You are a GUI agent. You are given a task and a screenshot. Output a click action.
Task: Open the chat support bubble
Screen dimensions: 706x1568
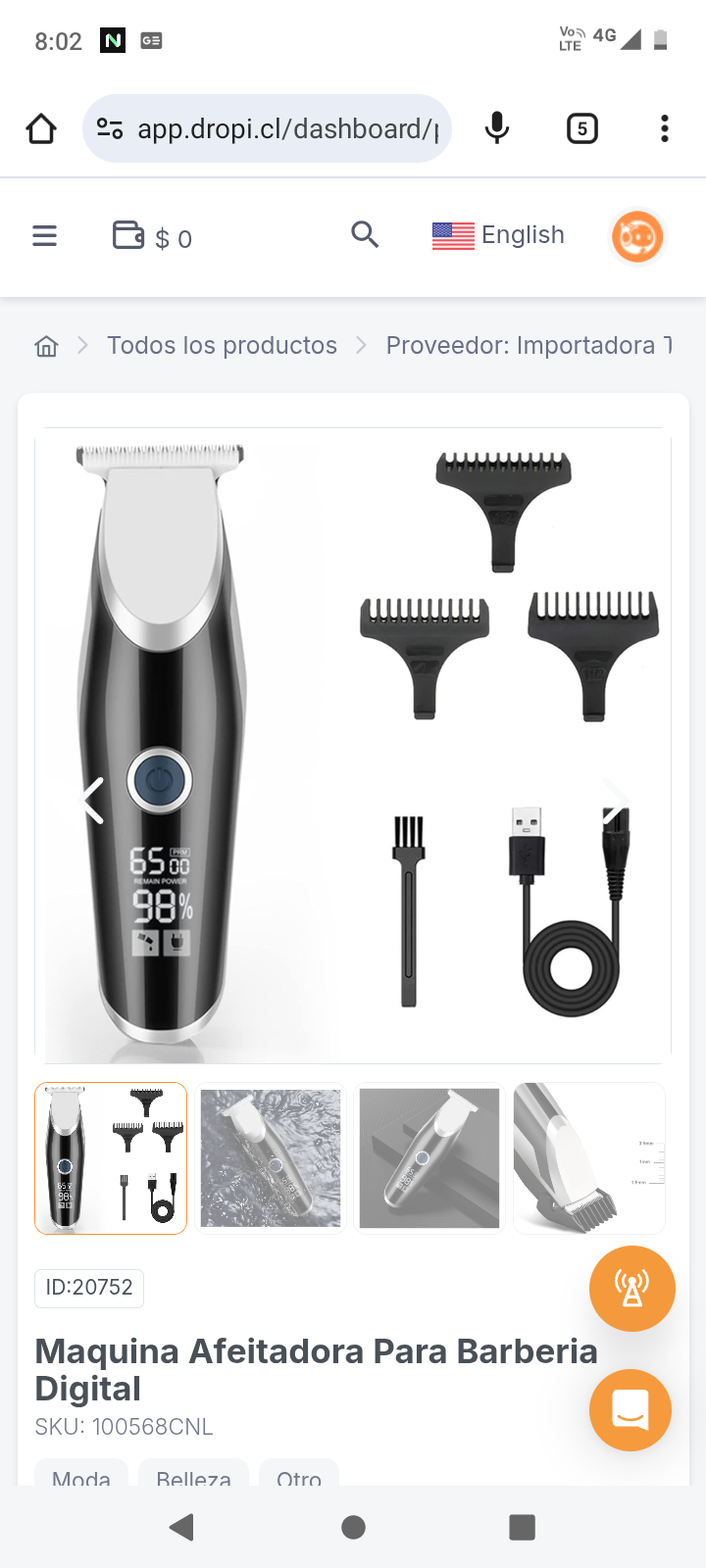coord(630,1410)
